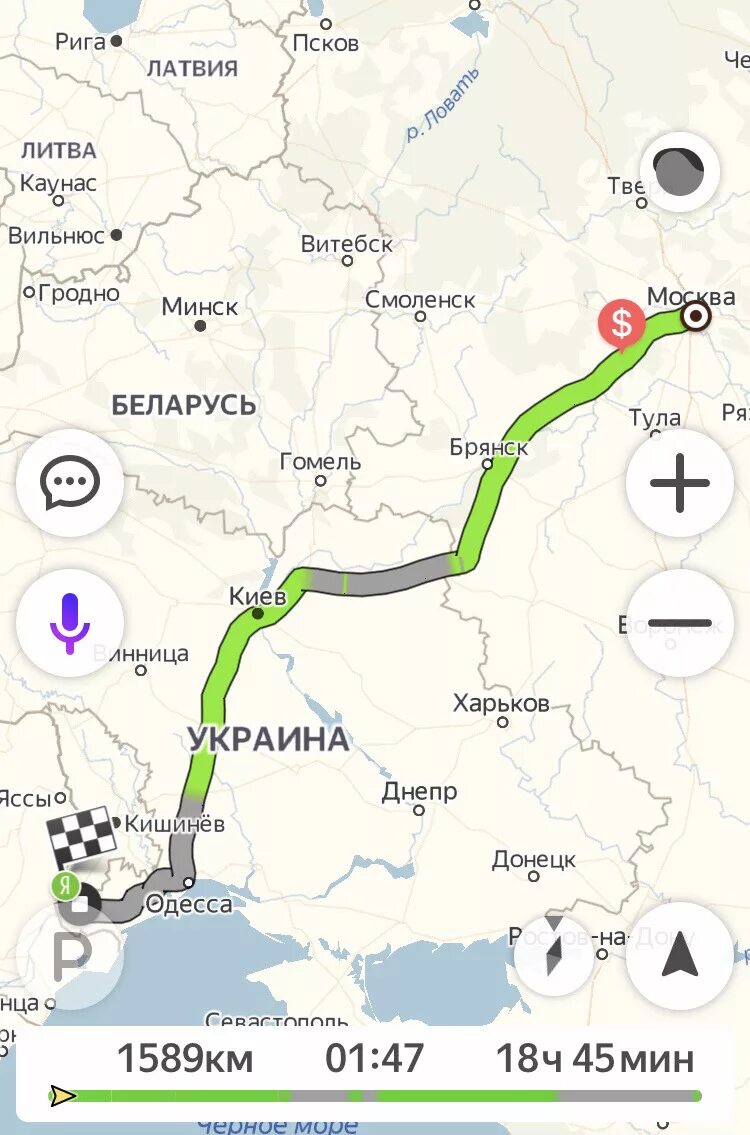750x1135 pixels.
Task: Open the road events chat bubble
Action: tap(69, 484)
